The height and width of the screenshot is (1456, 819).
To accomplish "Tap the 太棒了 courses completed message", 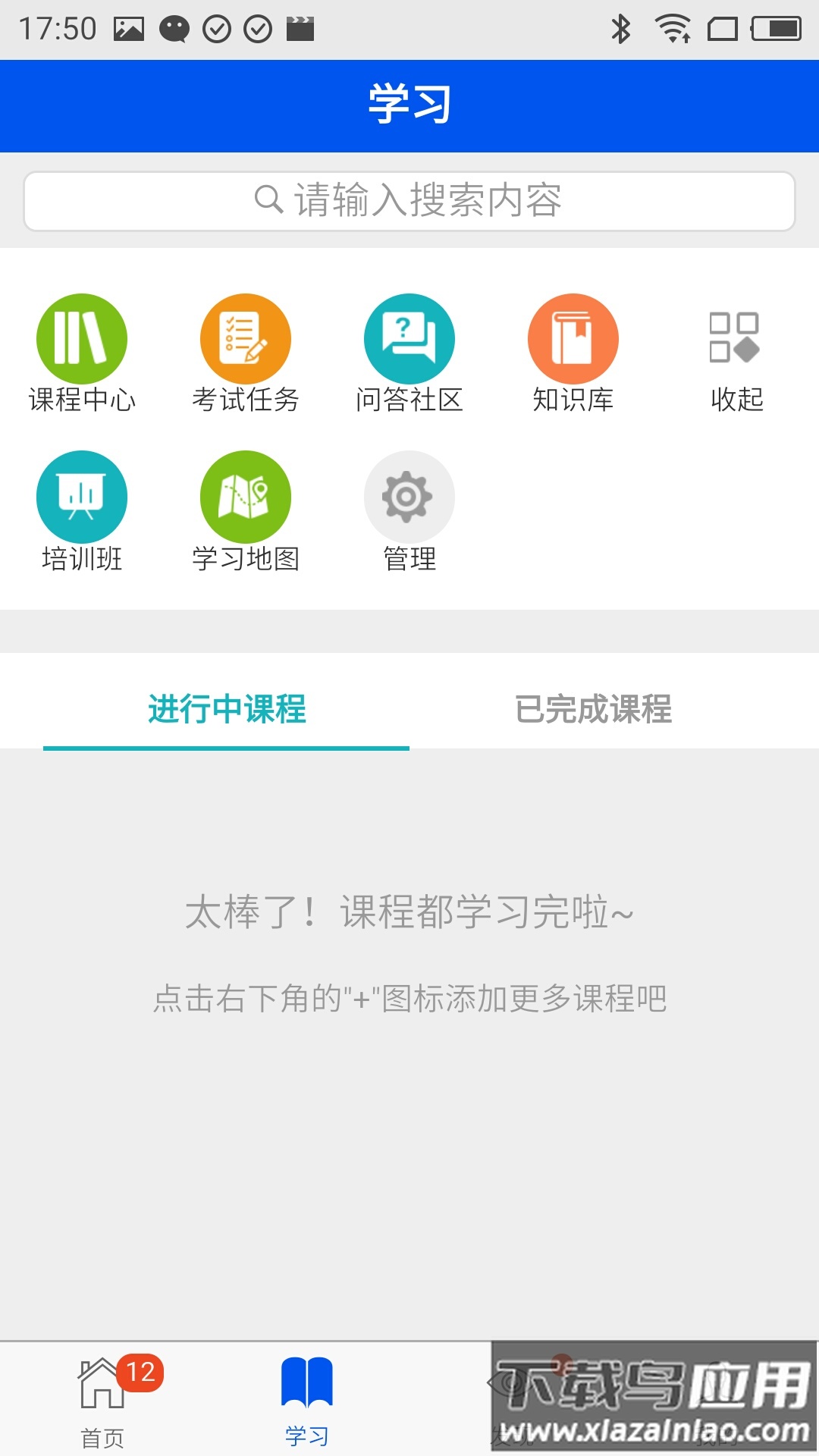I will [x=409, y=915].
